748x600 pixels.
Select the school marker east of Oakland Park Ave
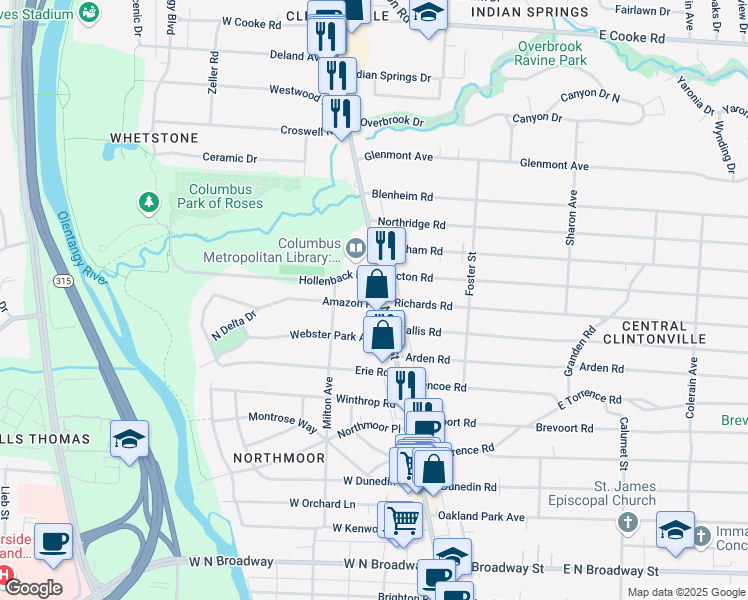coord(676,531)
